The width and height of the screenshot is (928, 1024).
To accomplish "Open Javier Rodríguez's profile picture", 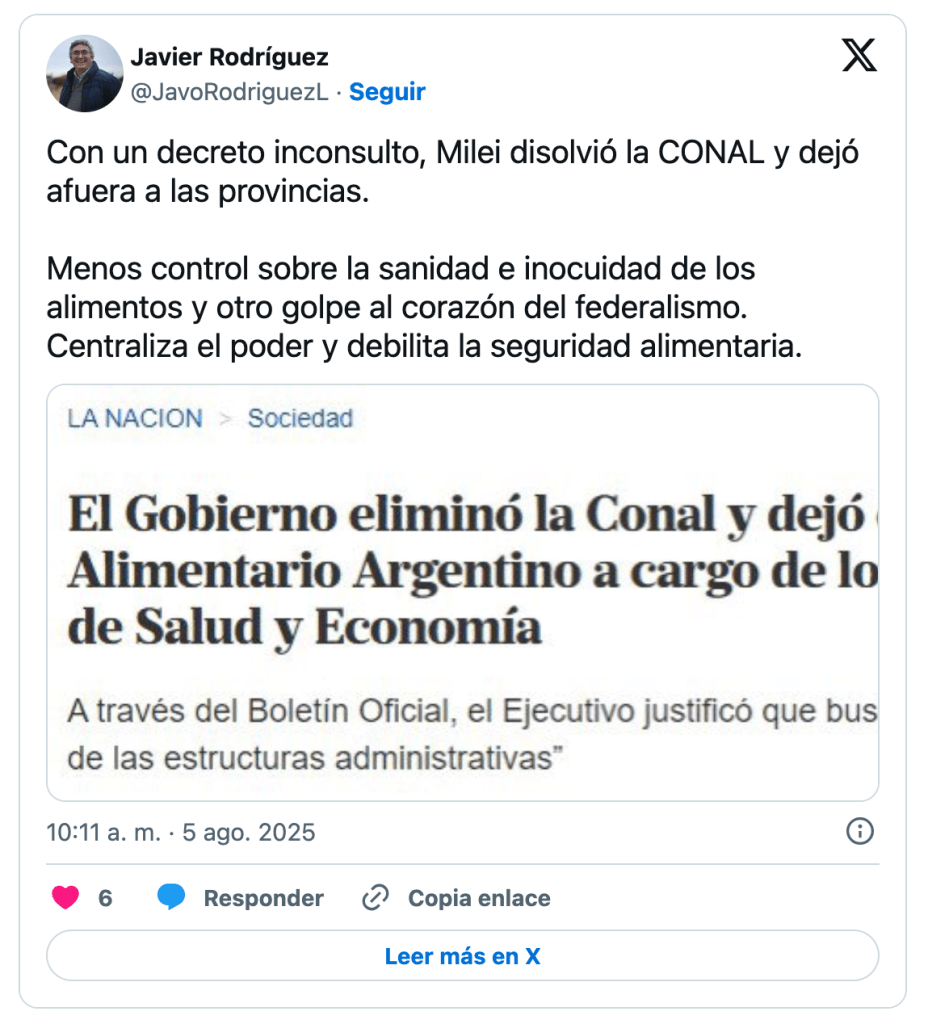I will (84, 74).
